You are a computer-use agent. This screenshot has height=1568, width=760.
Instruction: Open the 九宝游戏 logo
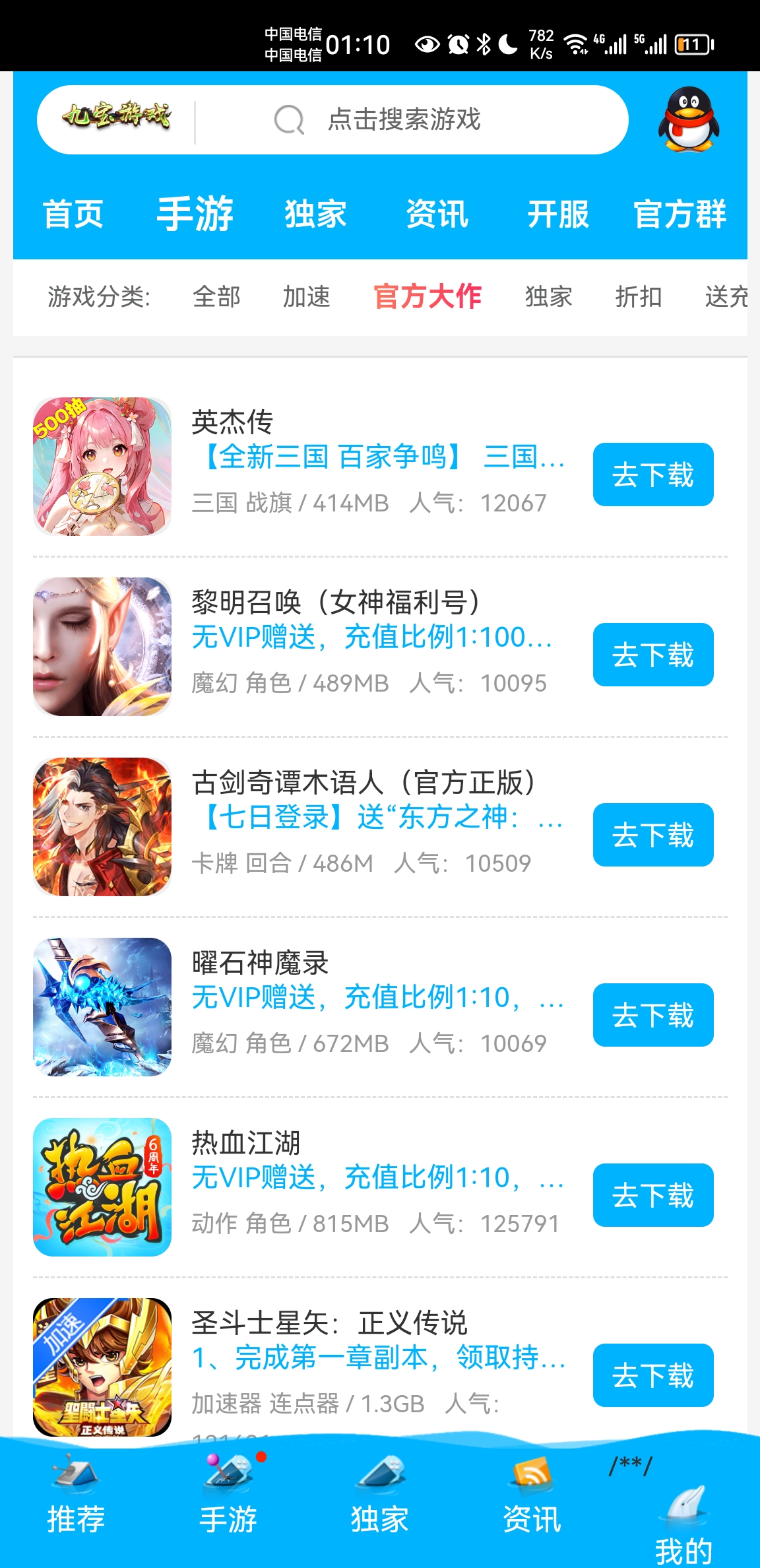(117, 119)
